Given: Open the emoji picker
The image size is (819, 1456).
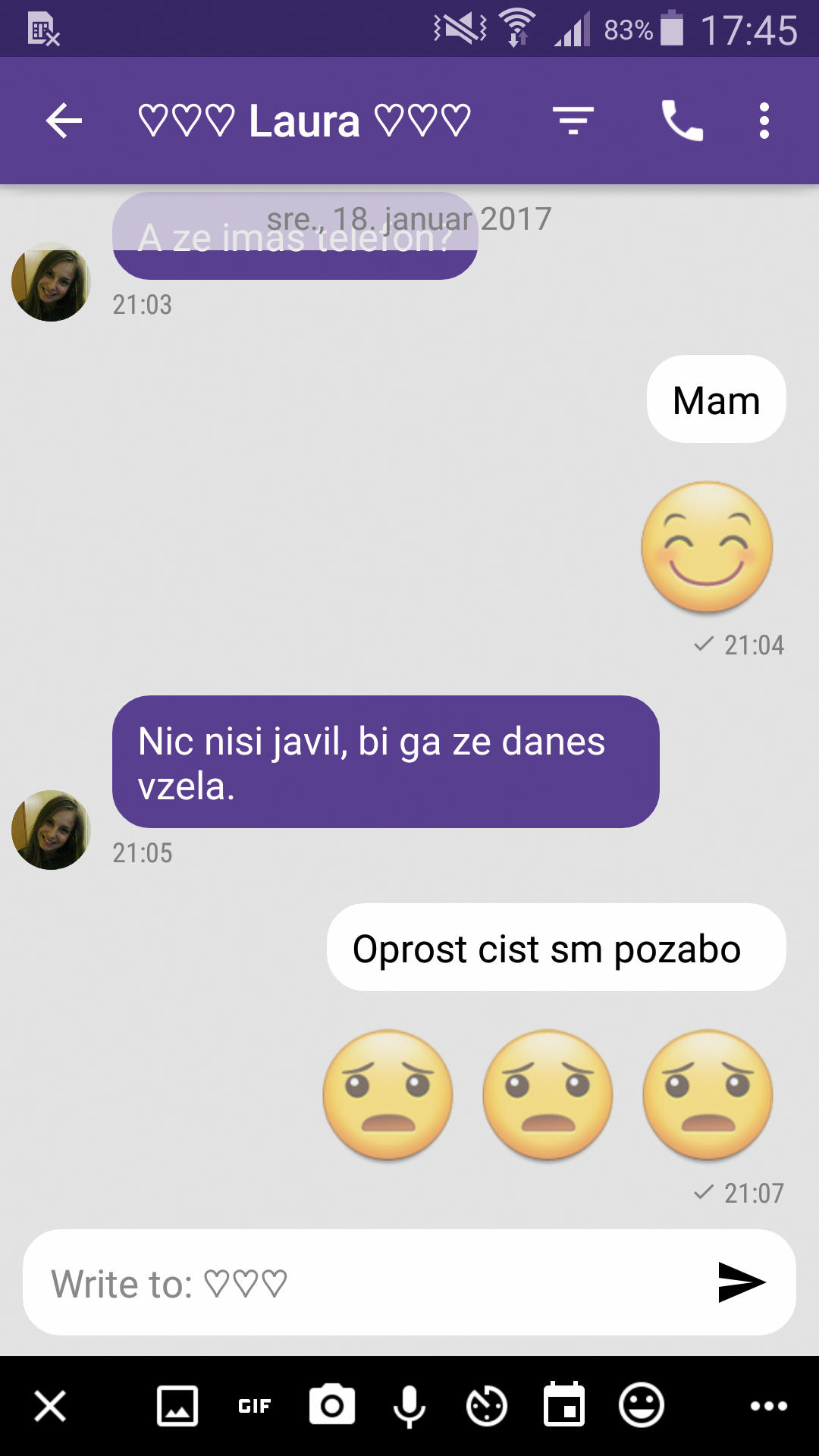Looking at the screenshot, I should tap(642, 1406).
